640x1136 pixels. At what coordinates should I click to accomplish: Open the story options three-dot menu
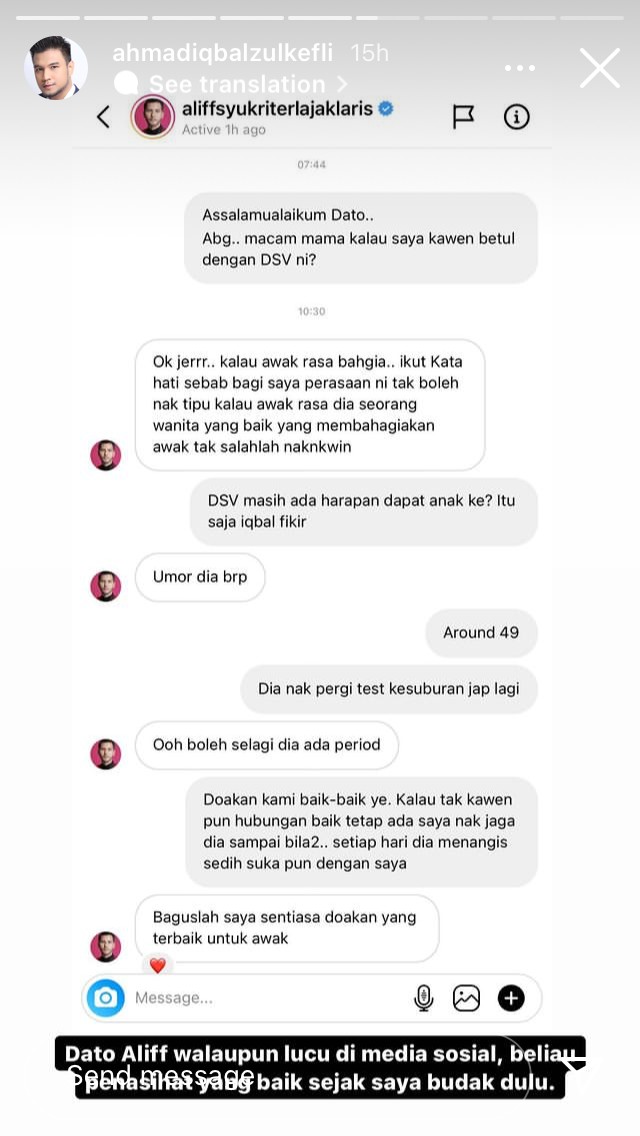(520, 68)
